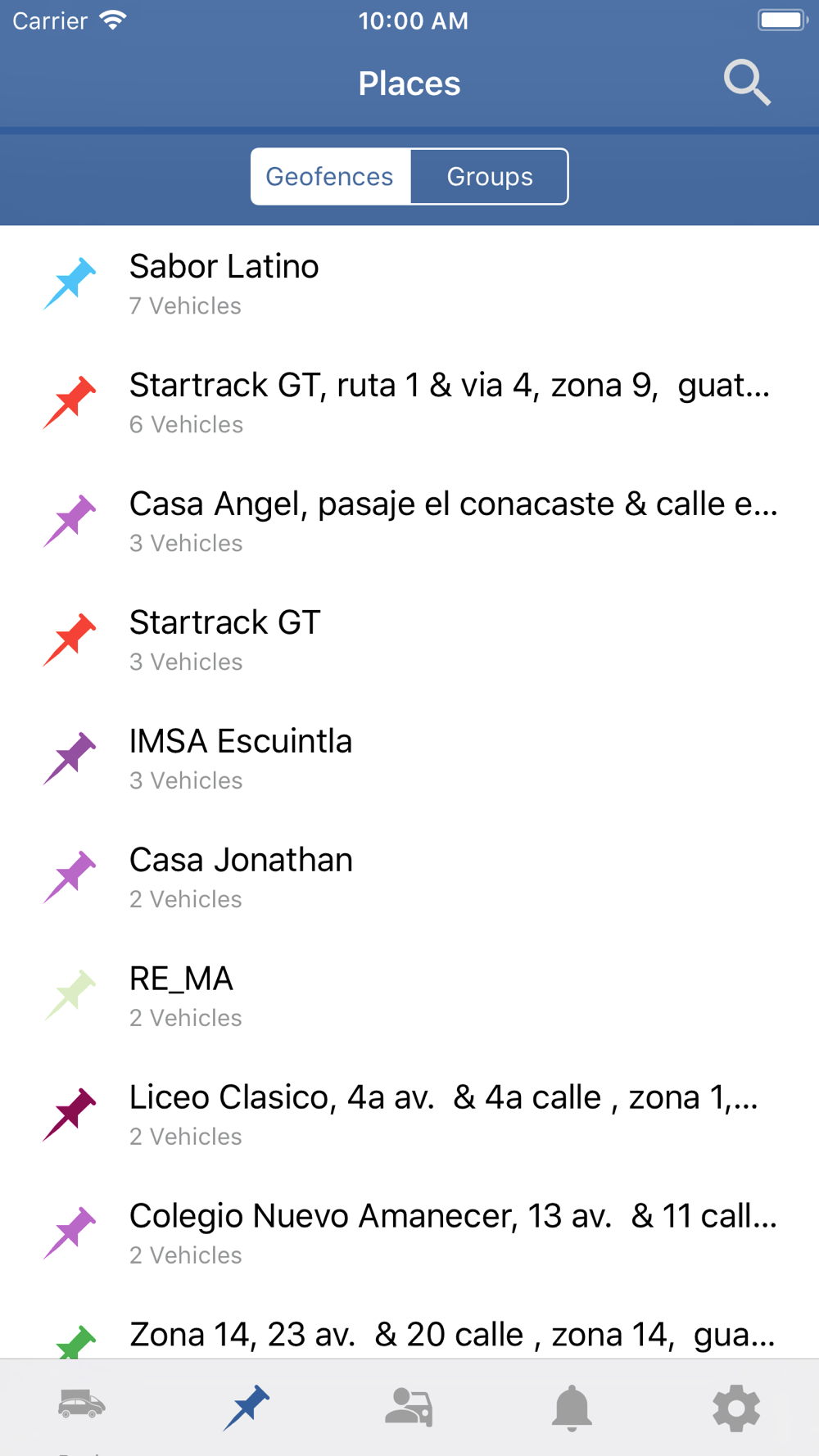View the Casa Angel geofence
The height and width of the screenshot is (1456, 819).
click(x=409, y=522)
